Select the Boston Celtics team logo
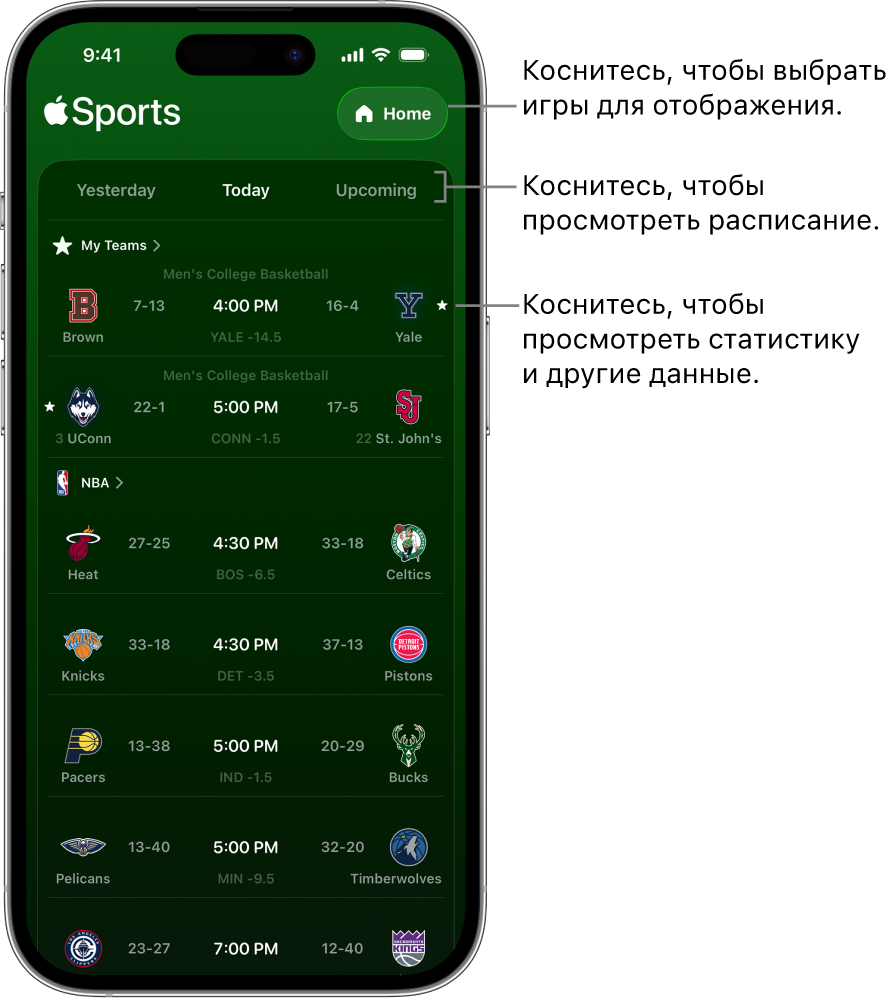The image size is (896, 998). pos(408,542)
